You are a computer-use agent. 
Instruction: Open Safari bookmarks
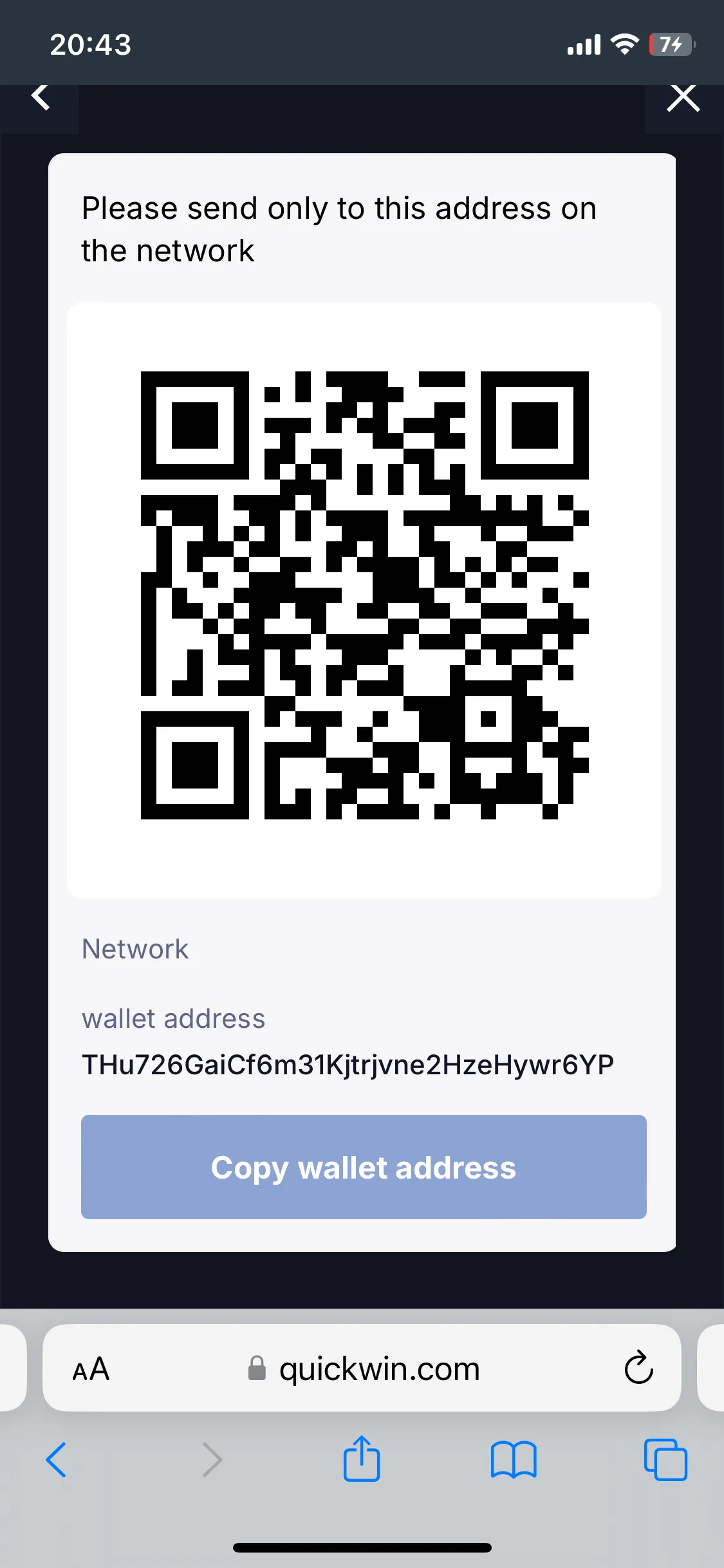[x=513, y=1460]
